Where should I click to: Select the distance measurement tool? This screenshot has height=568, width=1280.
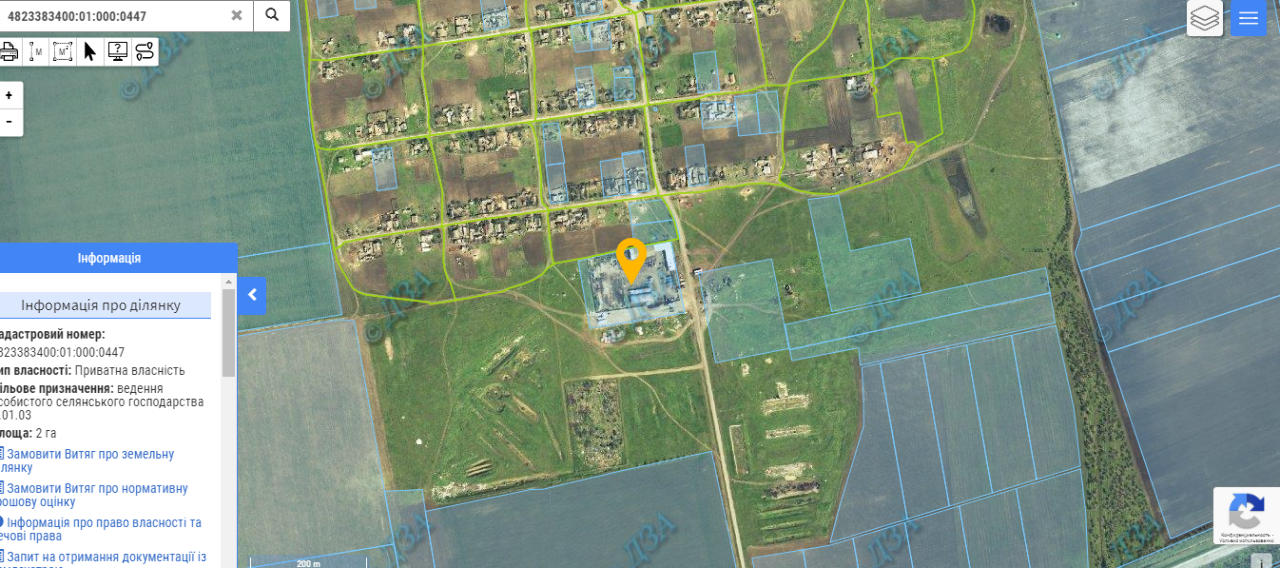pyautogui.click(x=36, y=52)
